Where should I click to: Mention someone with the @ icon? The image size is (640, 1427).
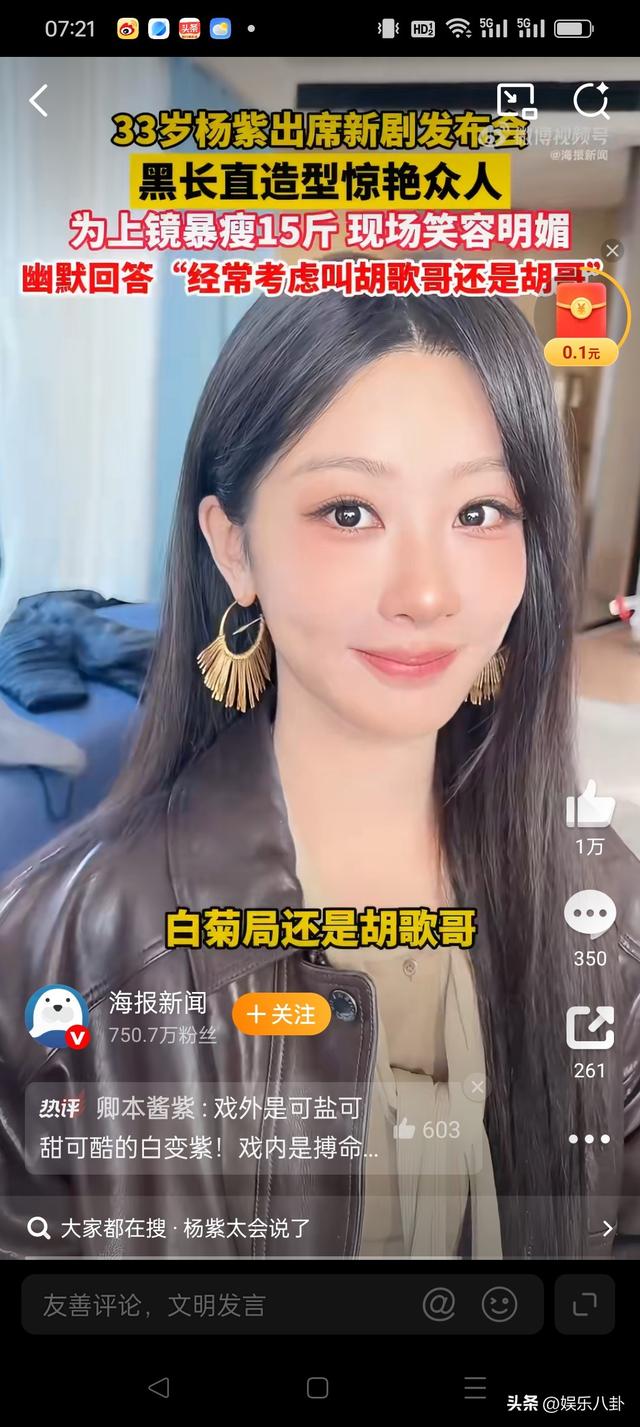[439, 1304]
